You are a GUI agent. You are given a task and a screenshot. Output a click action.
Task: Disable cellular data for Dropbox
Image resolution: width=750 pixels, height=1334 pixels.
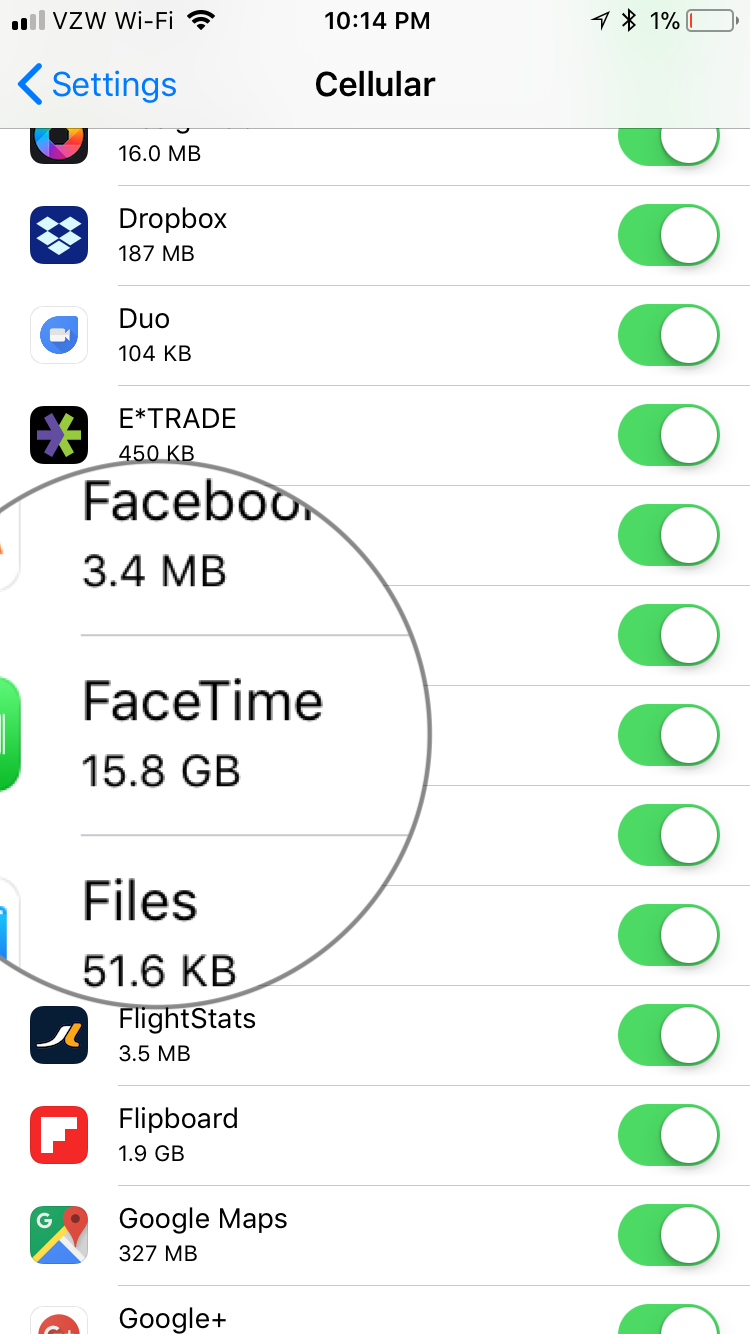(668, 236)
